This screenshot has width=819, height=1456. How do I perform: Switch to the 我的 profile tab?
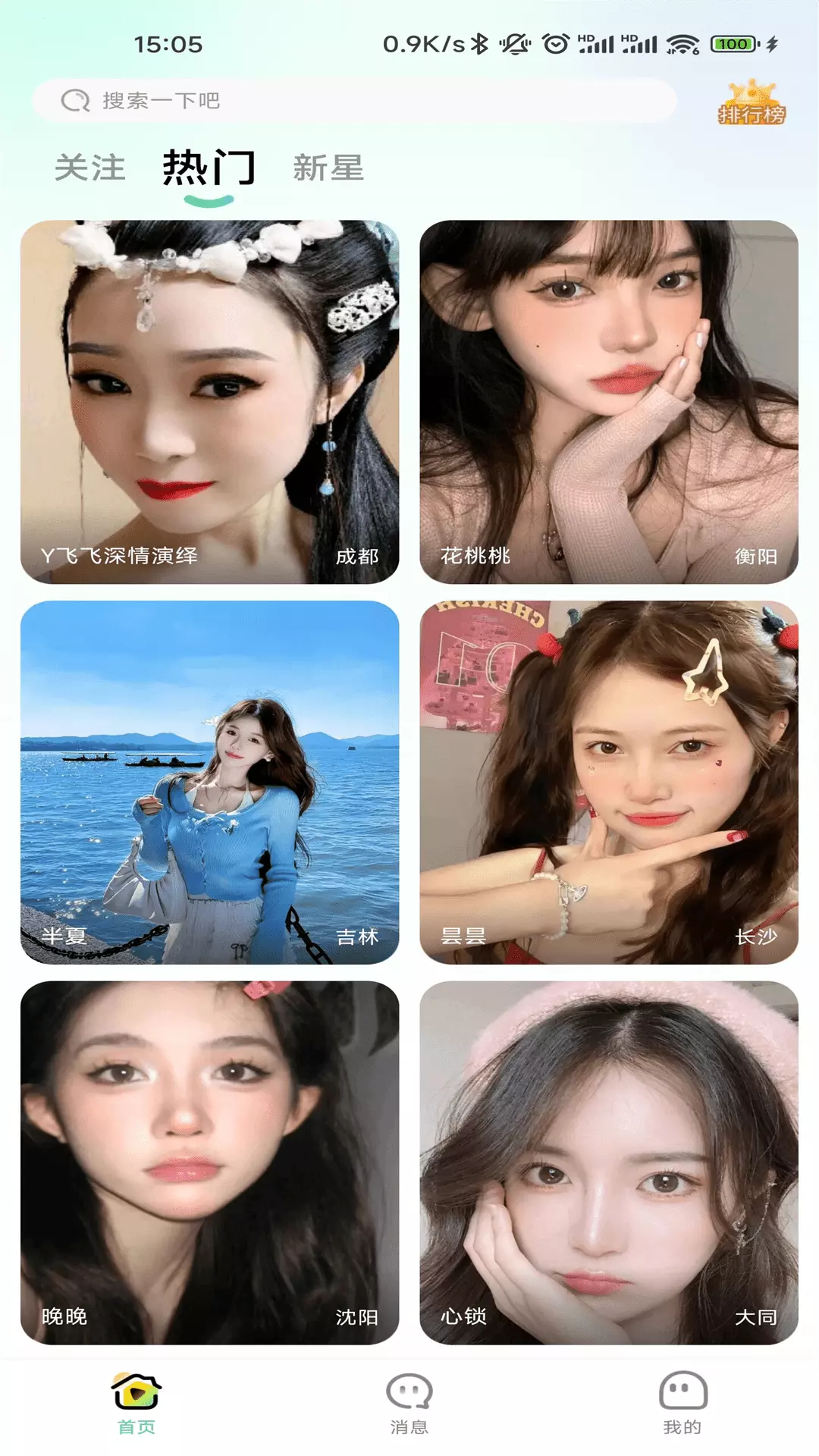682,1404
